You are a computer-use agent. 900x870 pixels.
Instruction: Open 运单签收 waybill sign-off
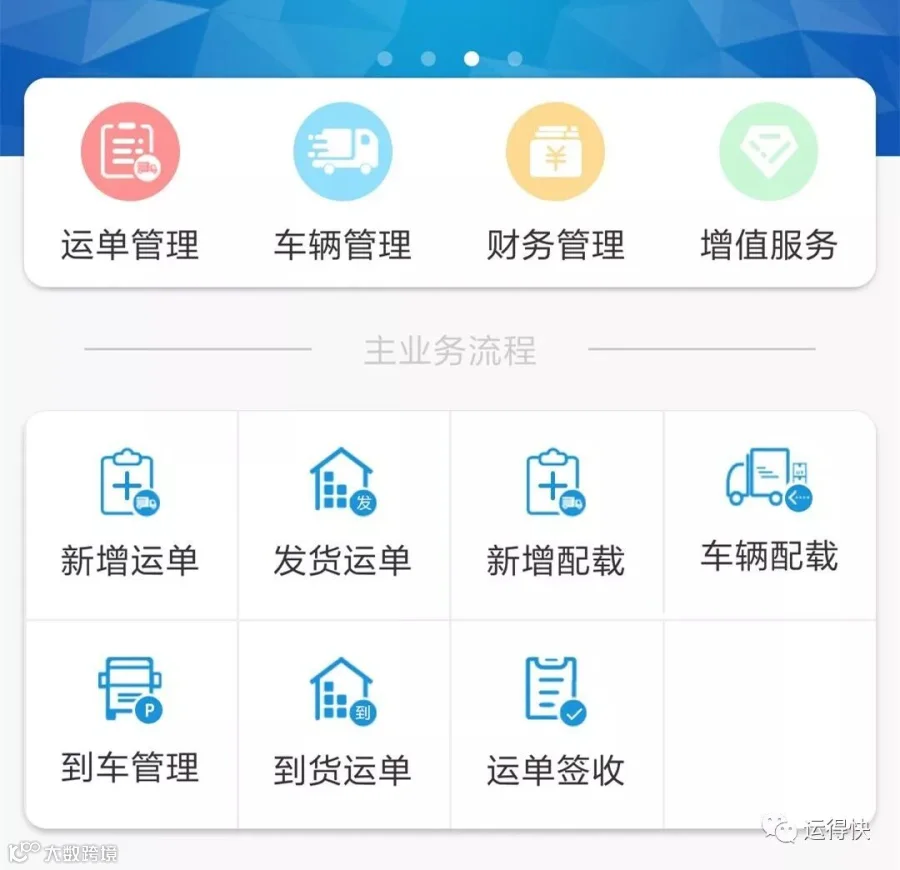(x=556, y=723)
